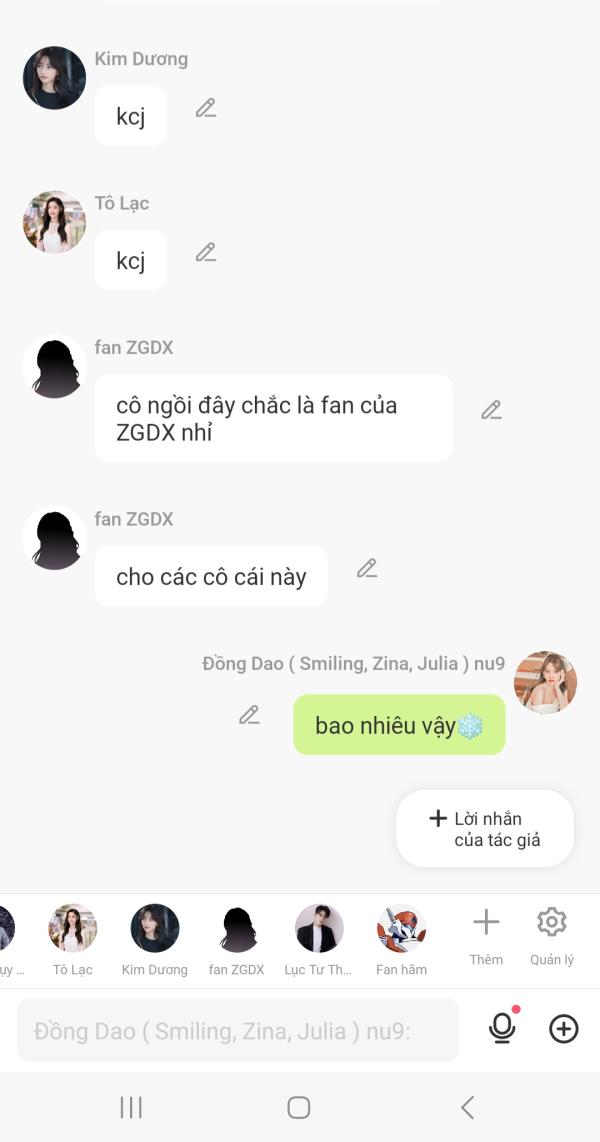Add an author's note (Lời nhắn của tác giả)
600x1142 pixels.
[x=485, y=829]
